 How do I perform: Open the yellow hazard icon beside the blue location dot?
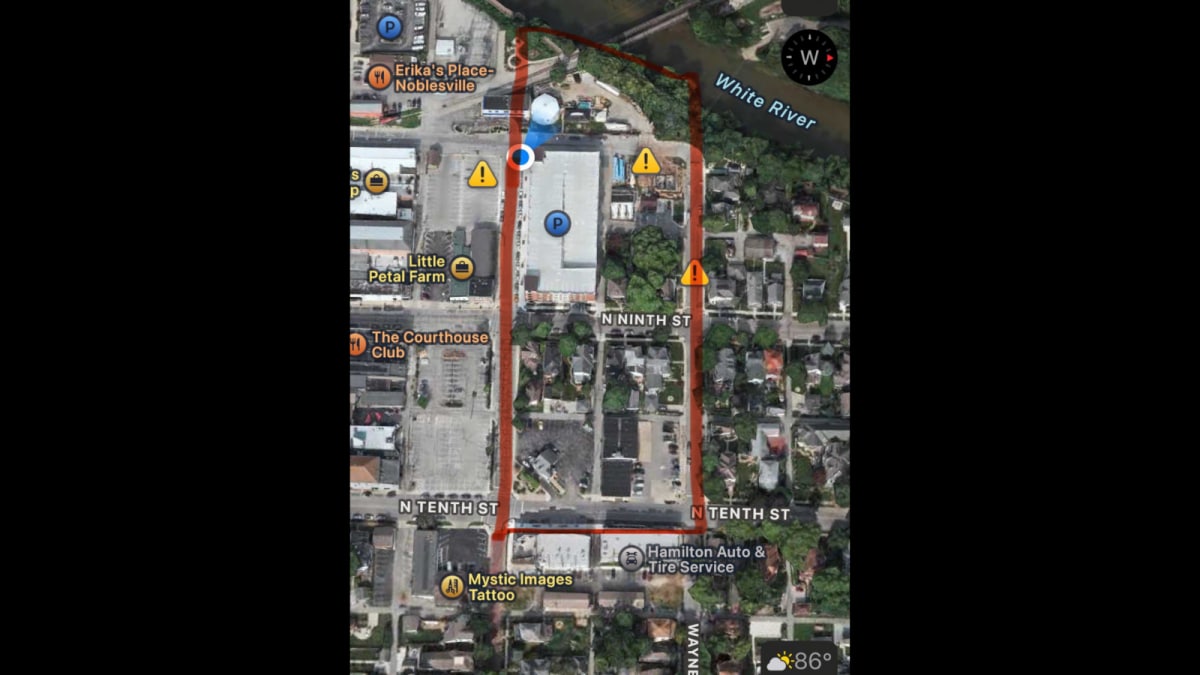tap(482, 175)
